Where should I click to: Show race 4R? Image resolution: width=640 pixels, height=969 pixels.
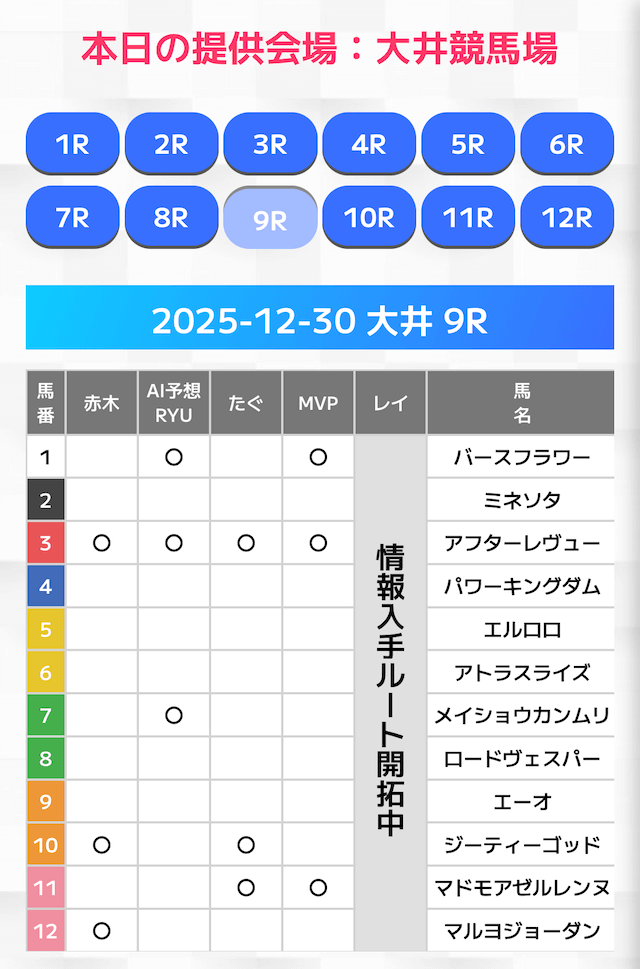tap(369, 144)
